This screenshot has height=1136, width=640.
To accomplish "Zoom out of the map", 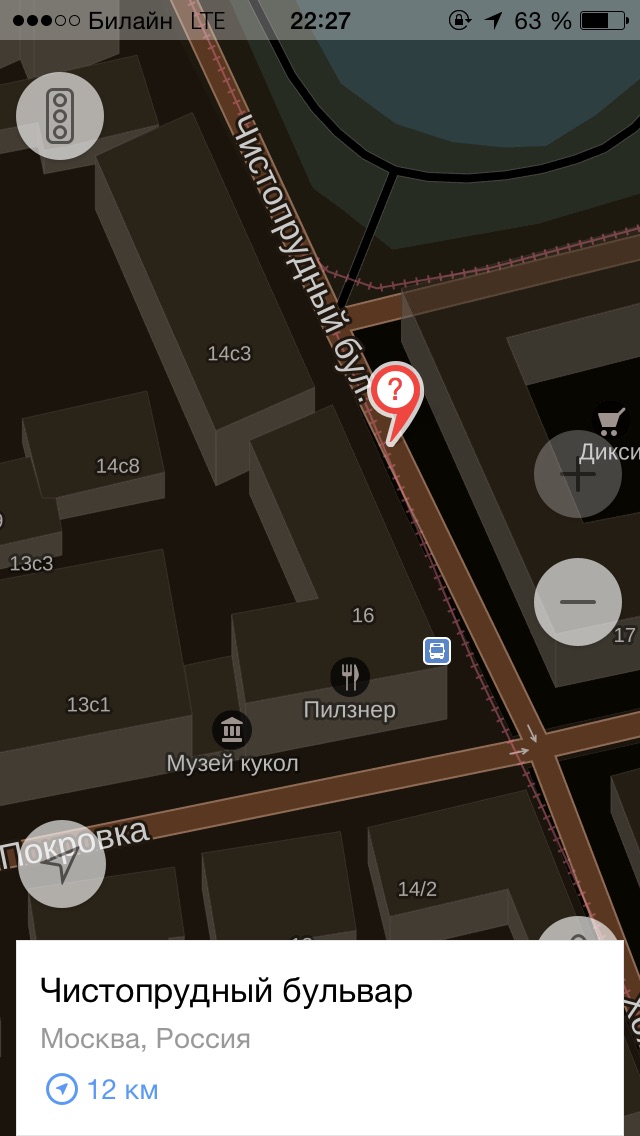I will [x=577, y=601].
